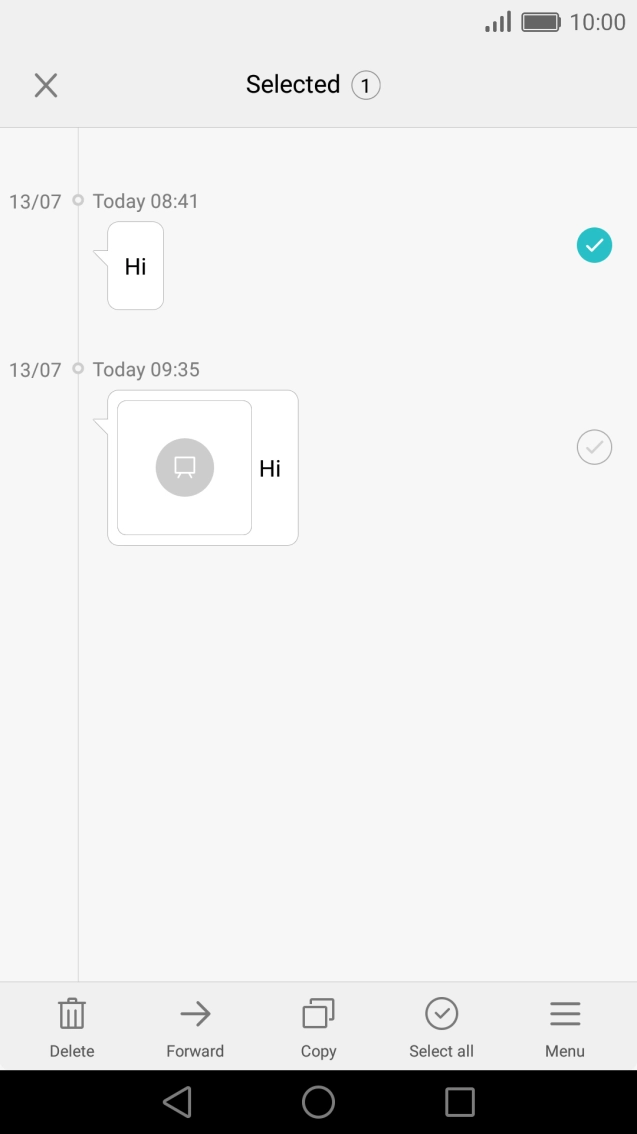Image resolution: width=637 pixels, height=1134 pixels.
Task: Open the Menu options
Action: pos(565,1027)
